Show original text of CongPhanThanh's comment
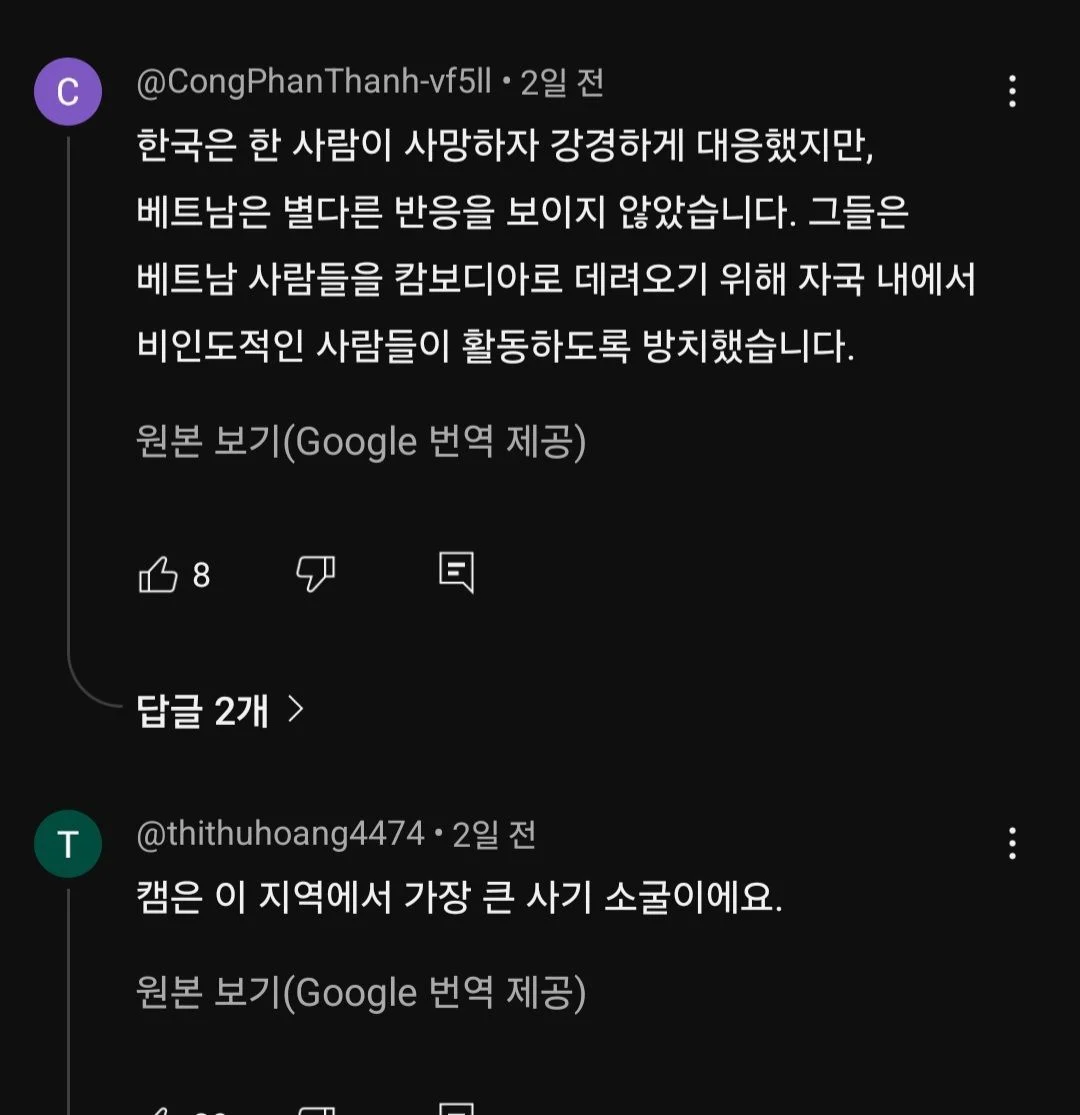The height and width of the screenshot is (1115, 1080). [x=361, y=441]
